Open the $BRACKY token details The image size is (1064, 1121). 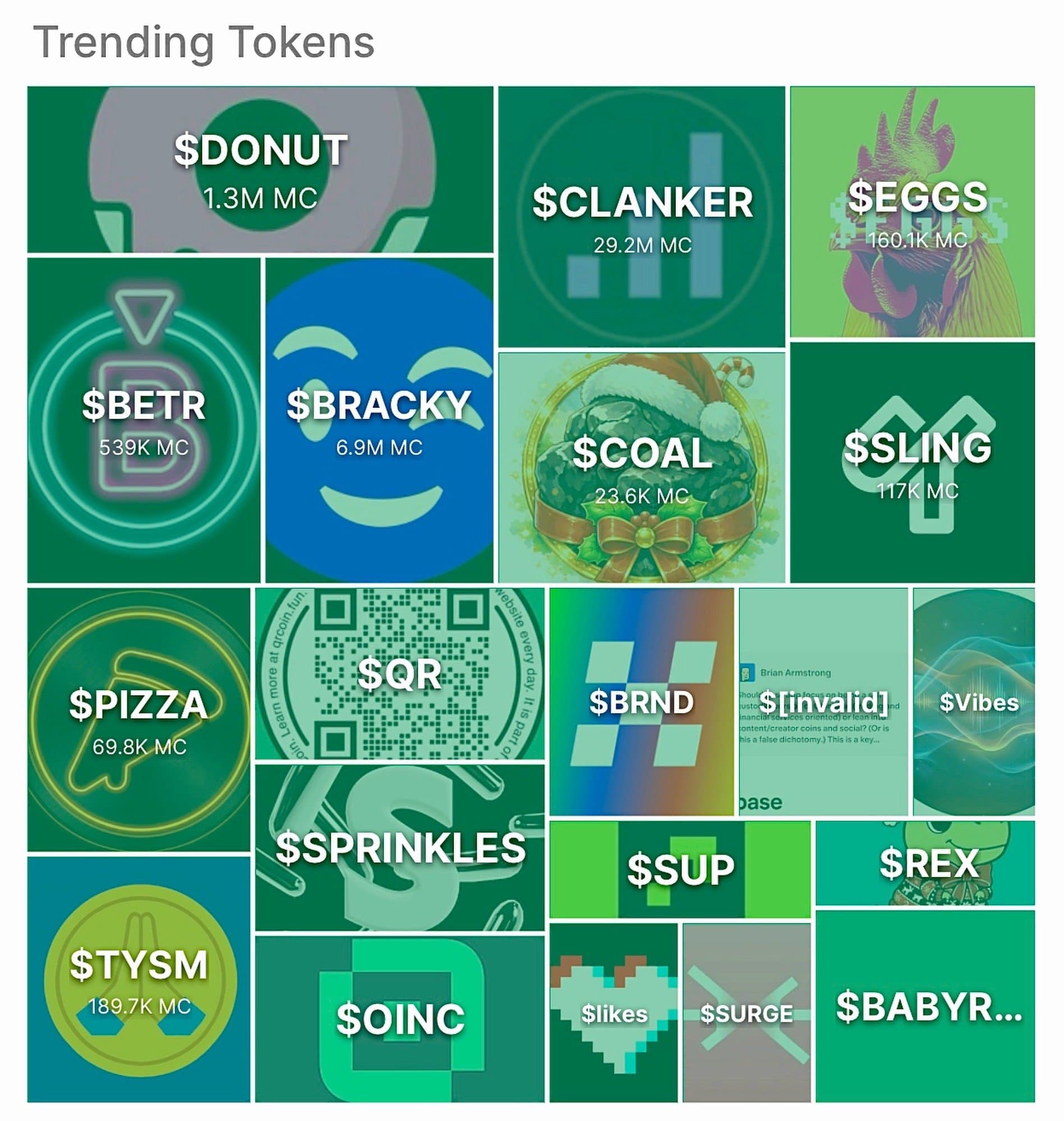(379, 420)
